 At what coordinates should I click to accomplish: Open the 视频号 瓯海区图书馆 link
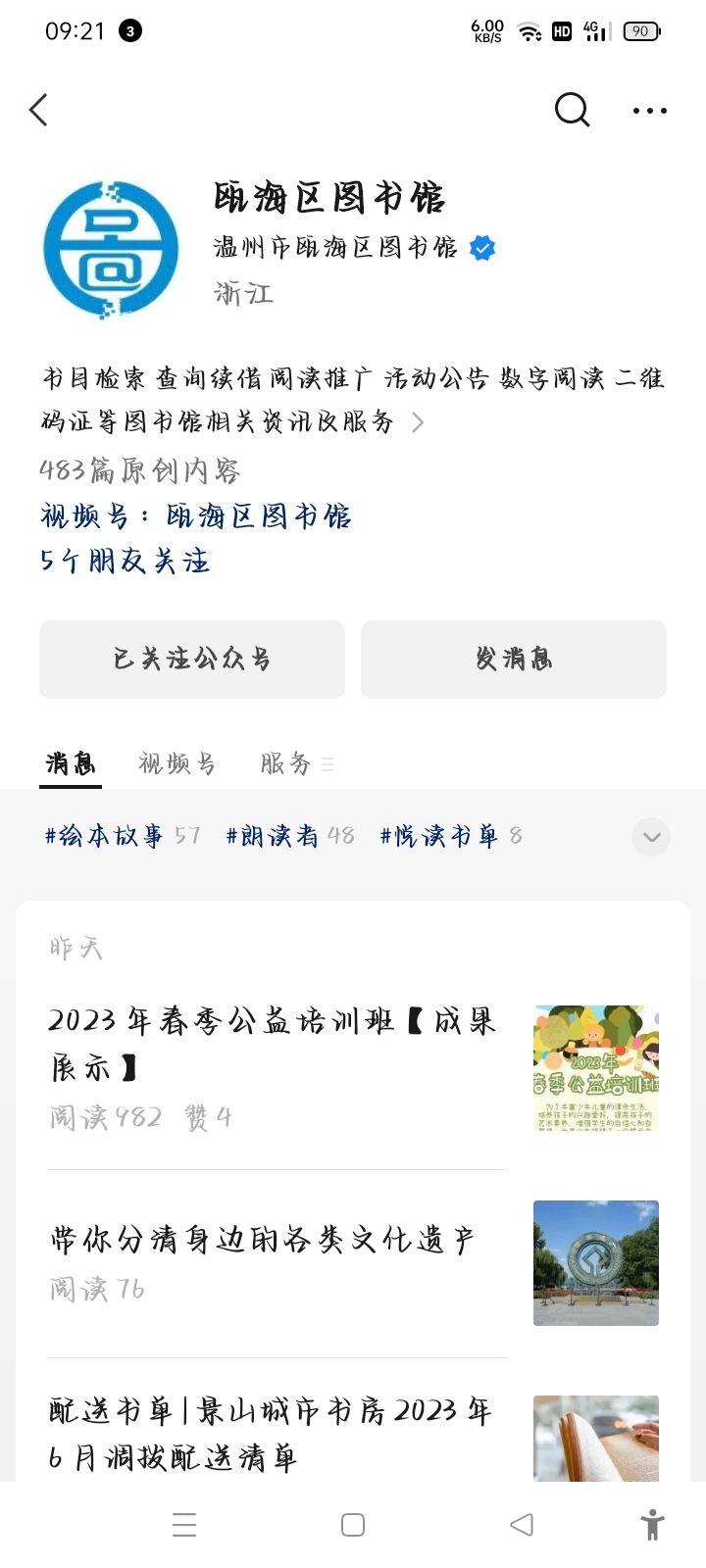coord(196,516)
